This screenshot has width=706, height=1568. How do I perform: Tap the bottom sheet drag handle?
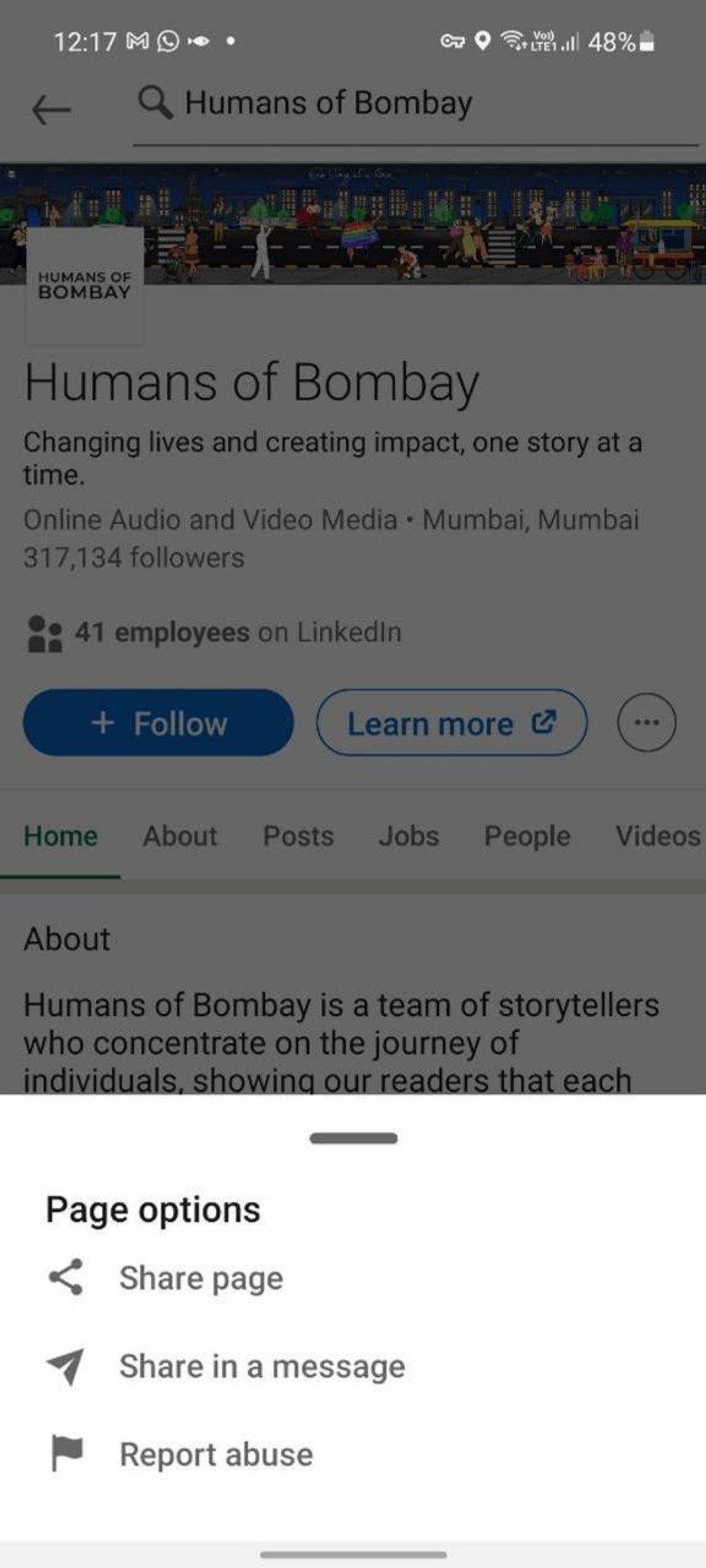point(354,1138)
